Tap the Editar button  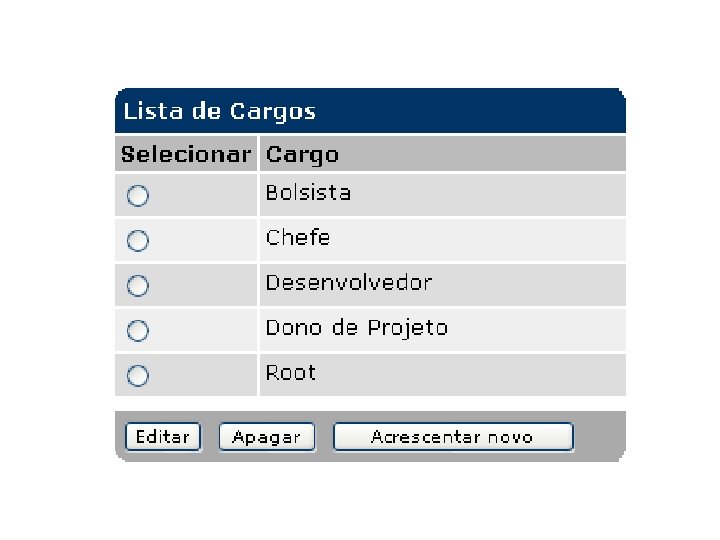163,437
